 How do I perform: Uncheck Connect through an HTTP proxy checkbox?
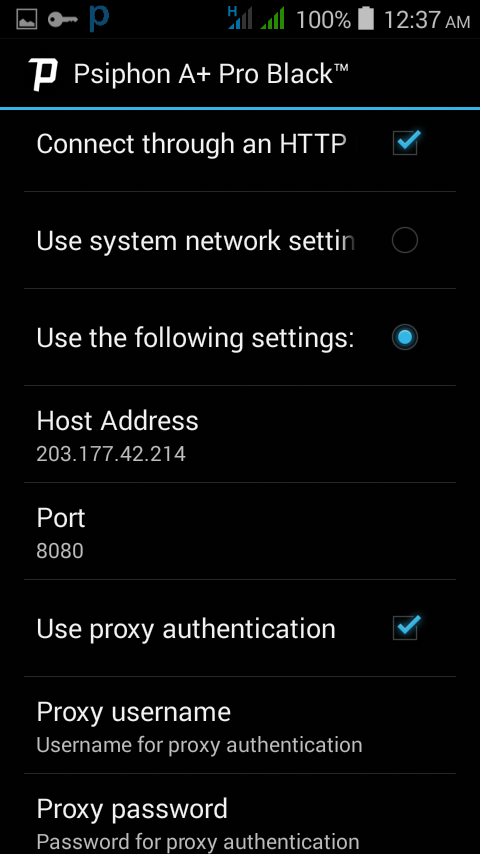click(405, 143)
